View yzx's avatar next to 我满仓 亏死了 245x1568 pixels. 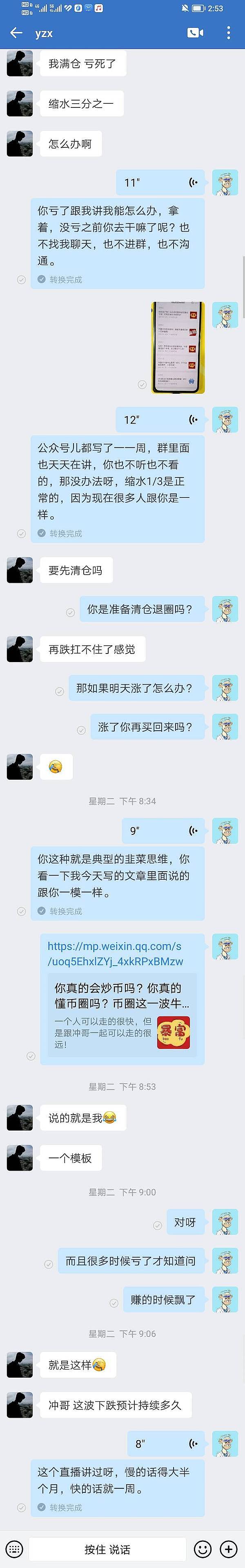pos(20,63)
